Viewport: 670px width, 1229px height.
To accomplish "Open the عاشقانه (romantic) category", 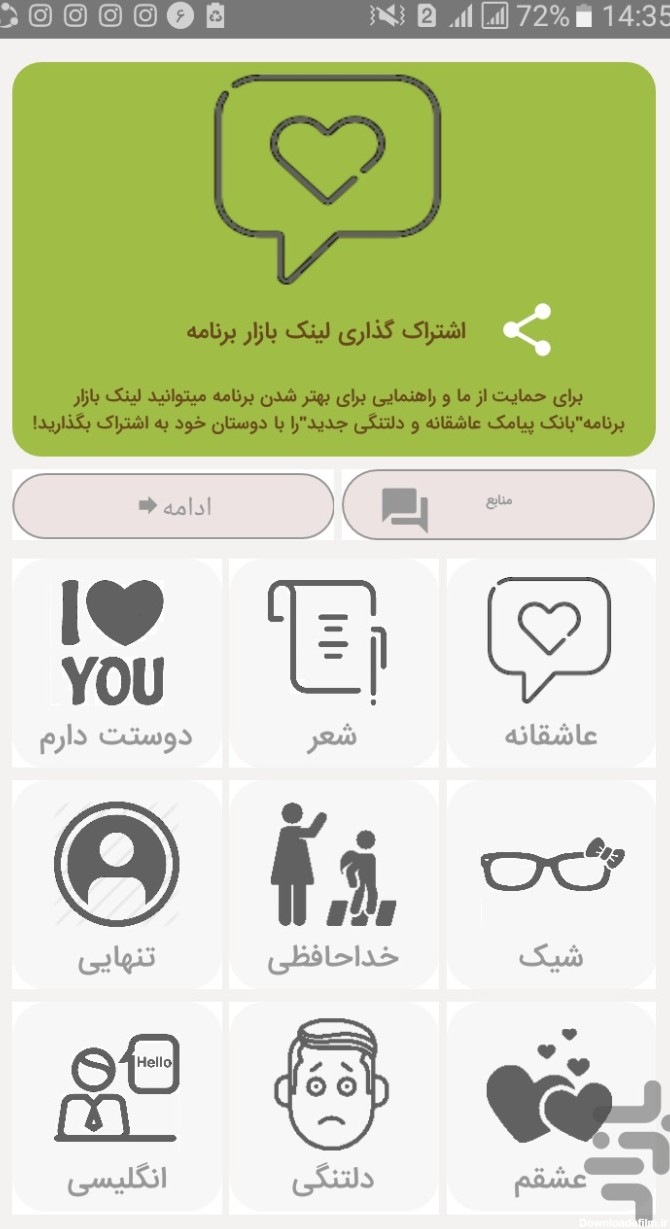I will [x=551, y=663].
